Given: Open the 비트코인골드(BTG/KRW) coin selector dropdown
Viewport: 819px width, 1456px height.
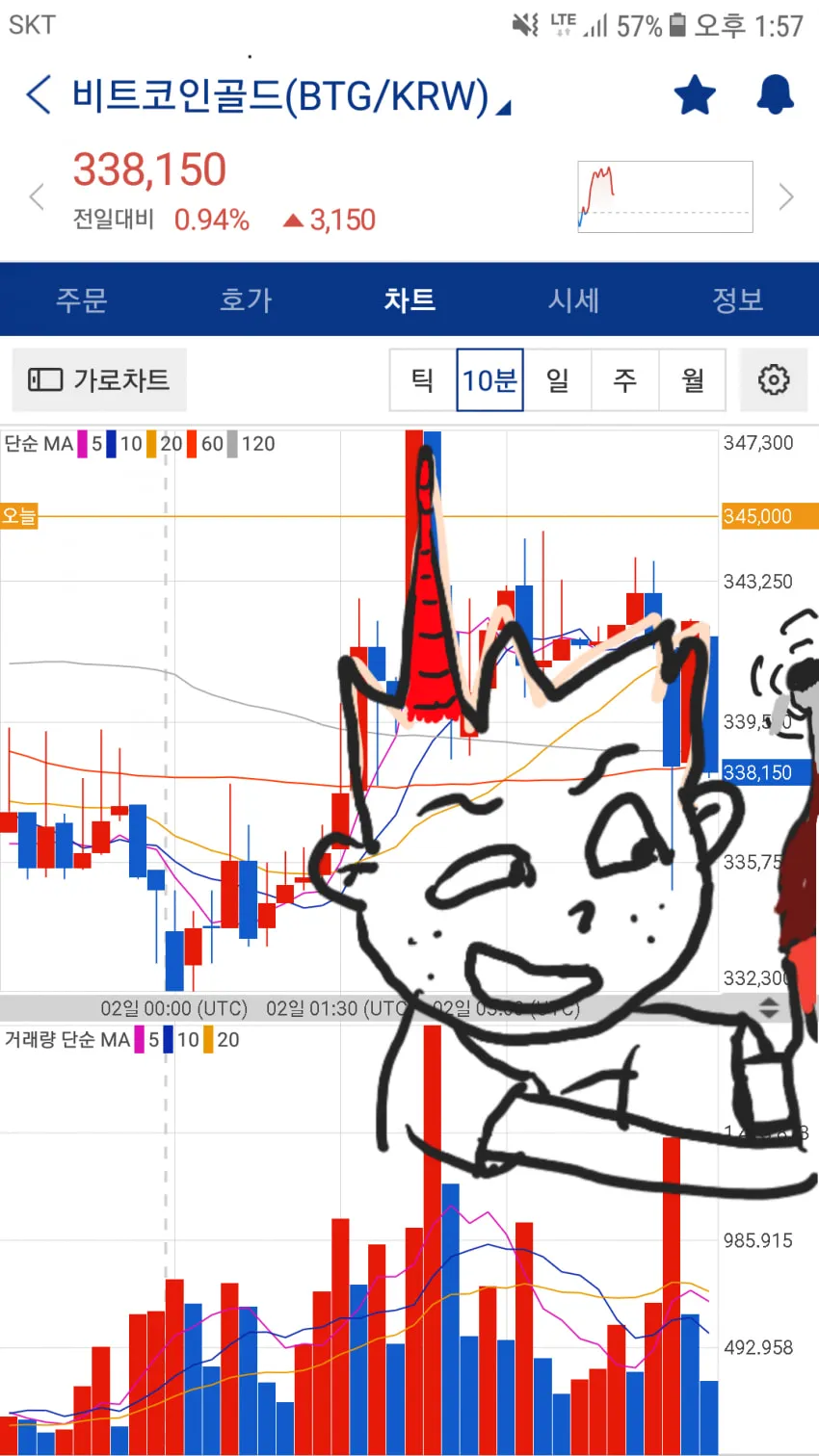Looking at the screenshot, I should pyautogui.click(x=289, y=96).
